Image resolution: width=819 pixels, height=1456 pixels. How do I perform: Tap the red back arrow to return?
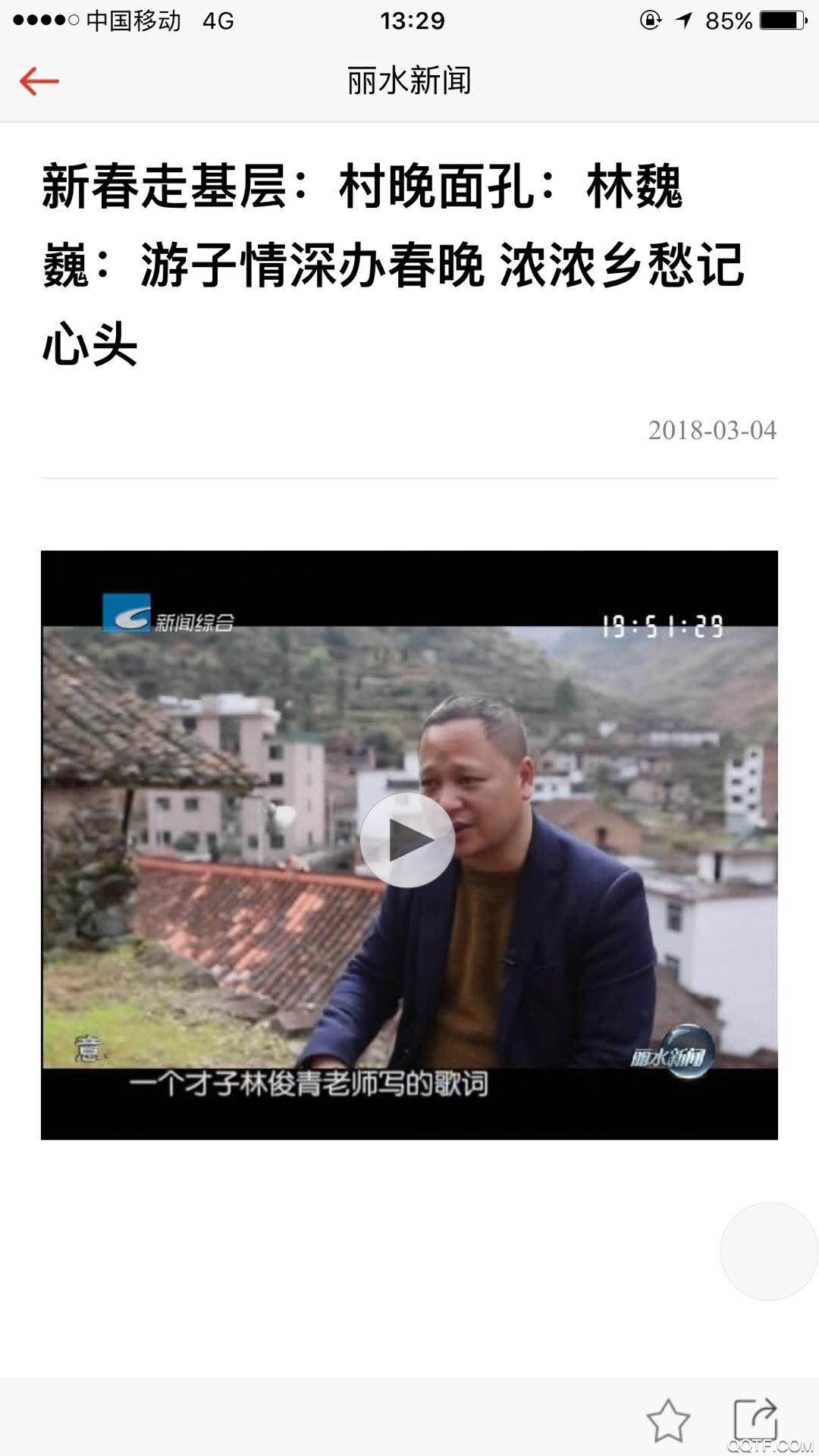(x=40, y=80)
